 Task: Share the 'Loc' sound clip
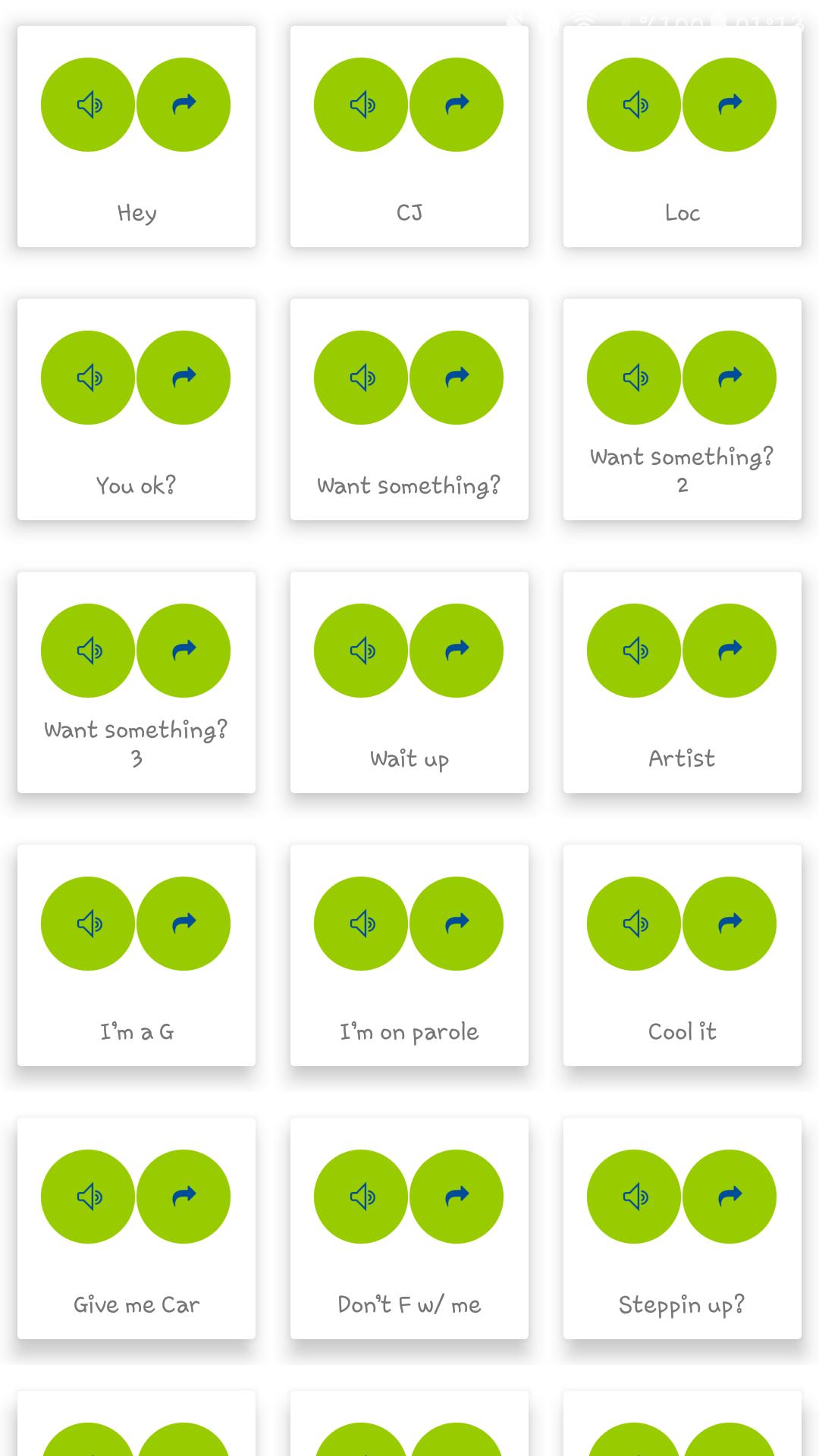click(x=730, y=105)
